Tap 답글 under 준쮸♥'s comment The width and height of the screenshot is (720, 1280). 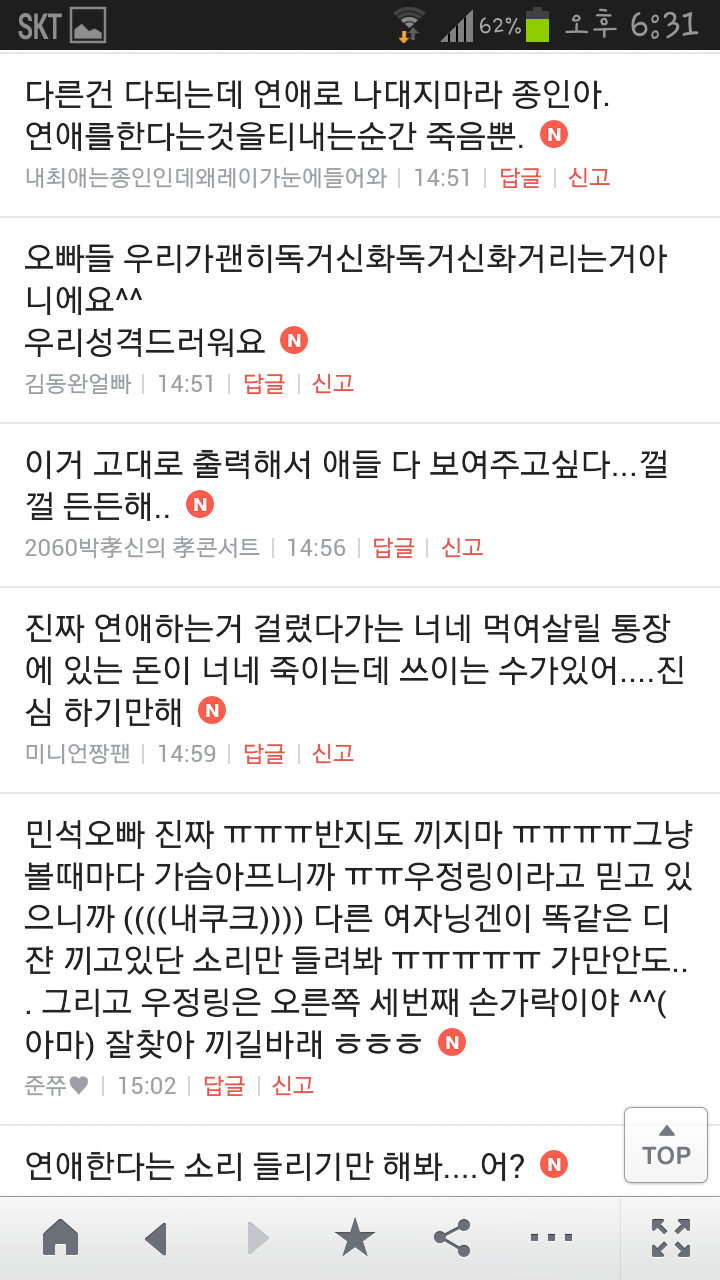click(x=224, y=1085)
